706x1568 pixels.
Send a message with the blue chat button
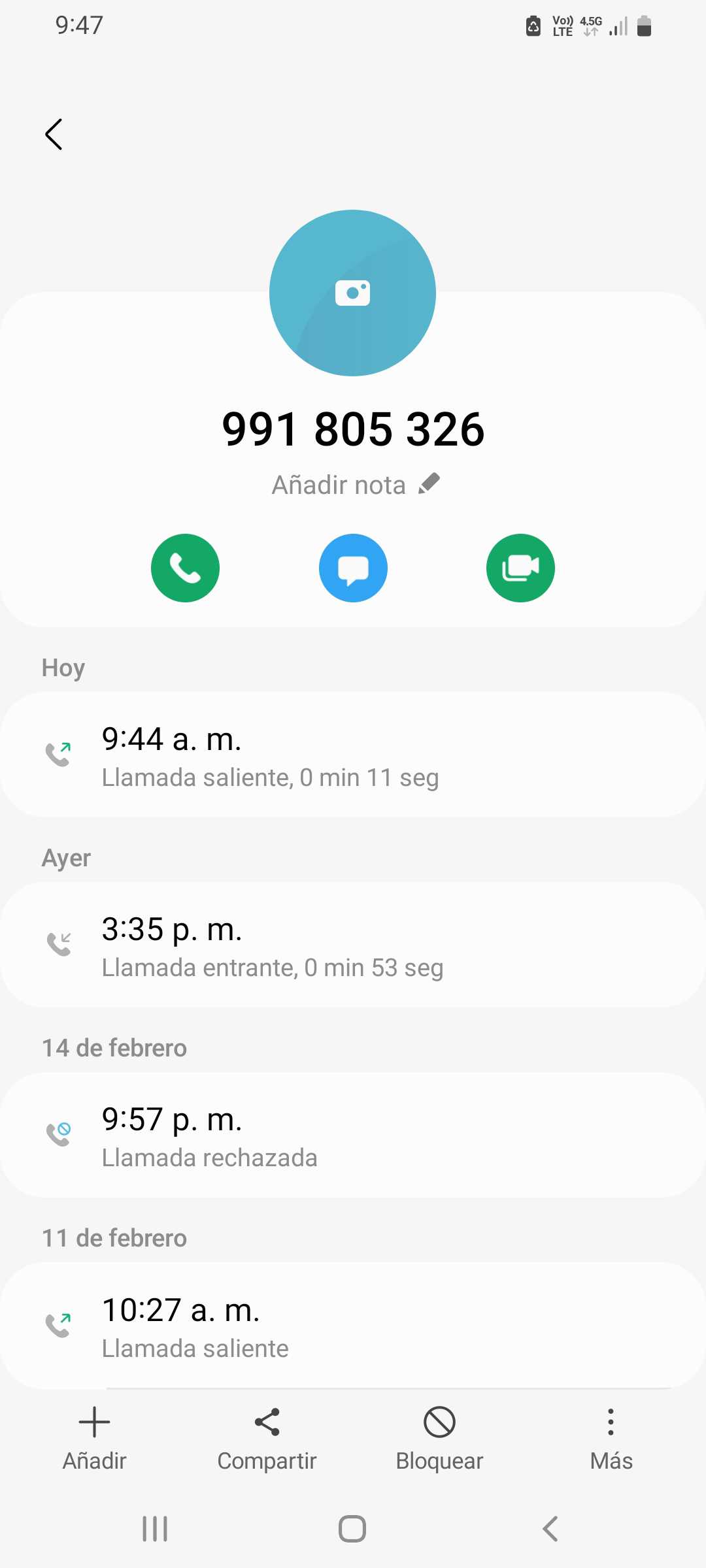(353, 568)
